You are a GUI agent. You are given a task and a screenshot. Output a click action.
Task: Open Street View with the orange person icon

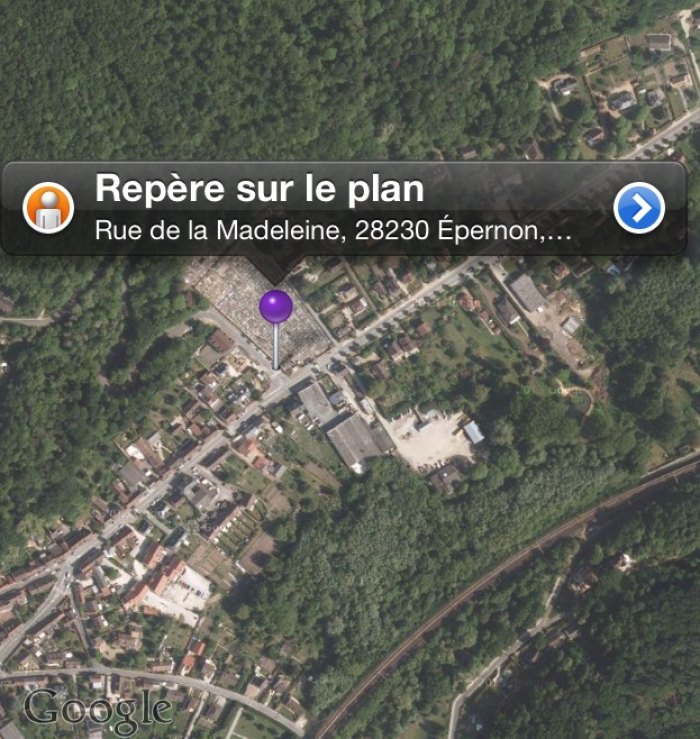(x=48, y=208)
